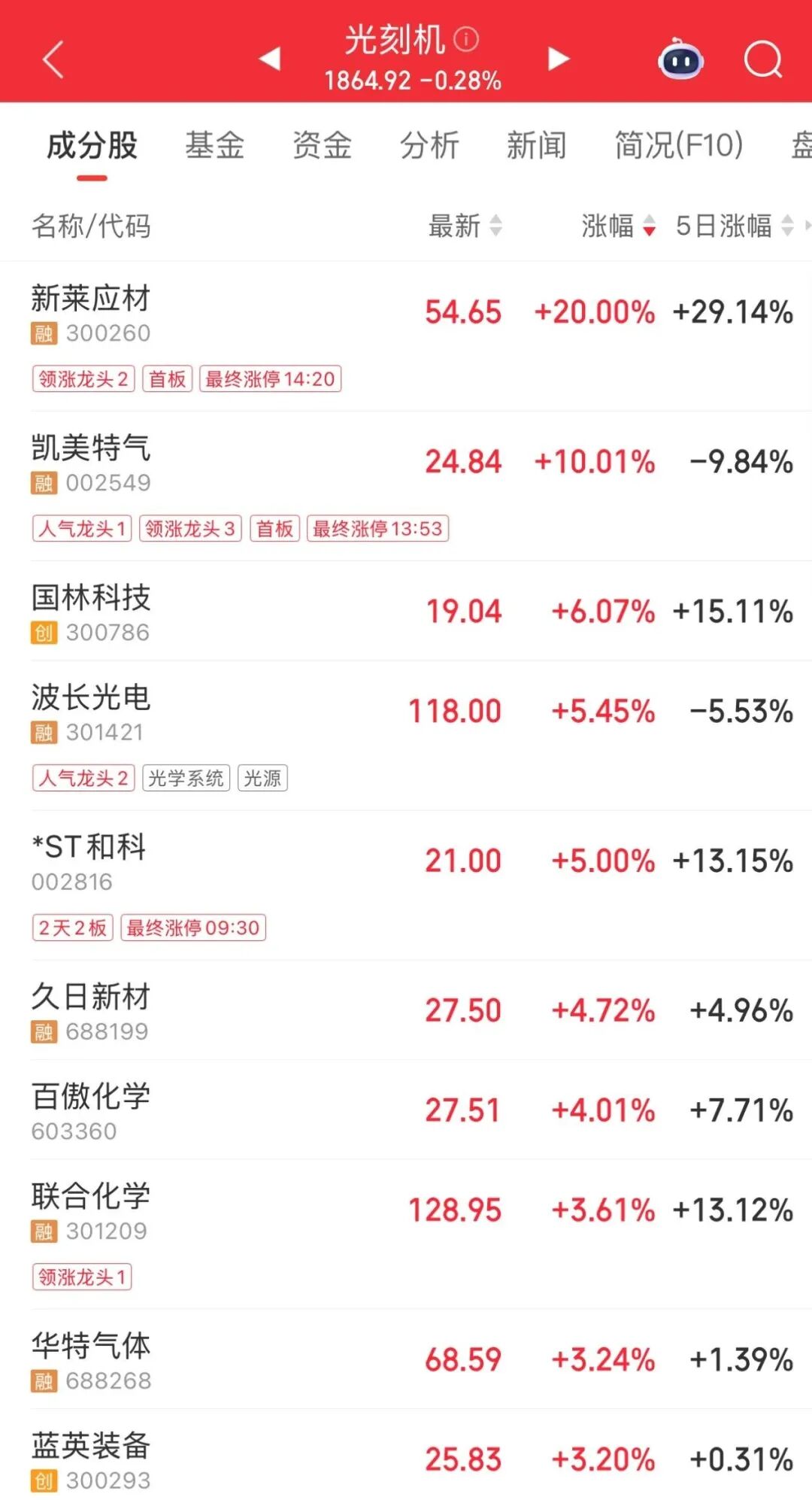Show info for 光刻机 sector
Screen dimensions: 812x1500
tap(467, 39)
